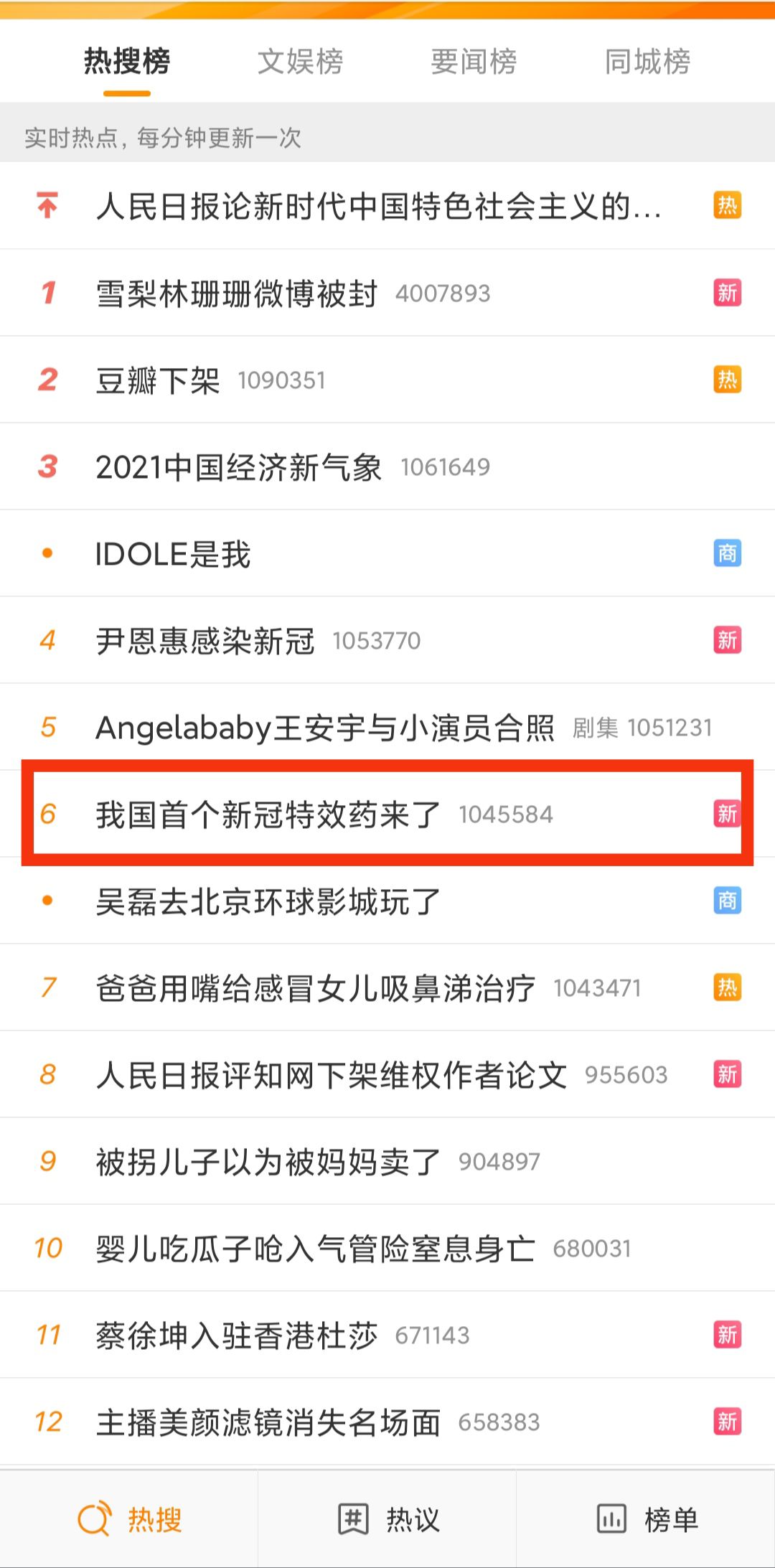Open topic 我国首个新冠特效药来了
This screenshot has height=1568, width=775.
pyautogui.click(x=268, y=815)
